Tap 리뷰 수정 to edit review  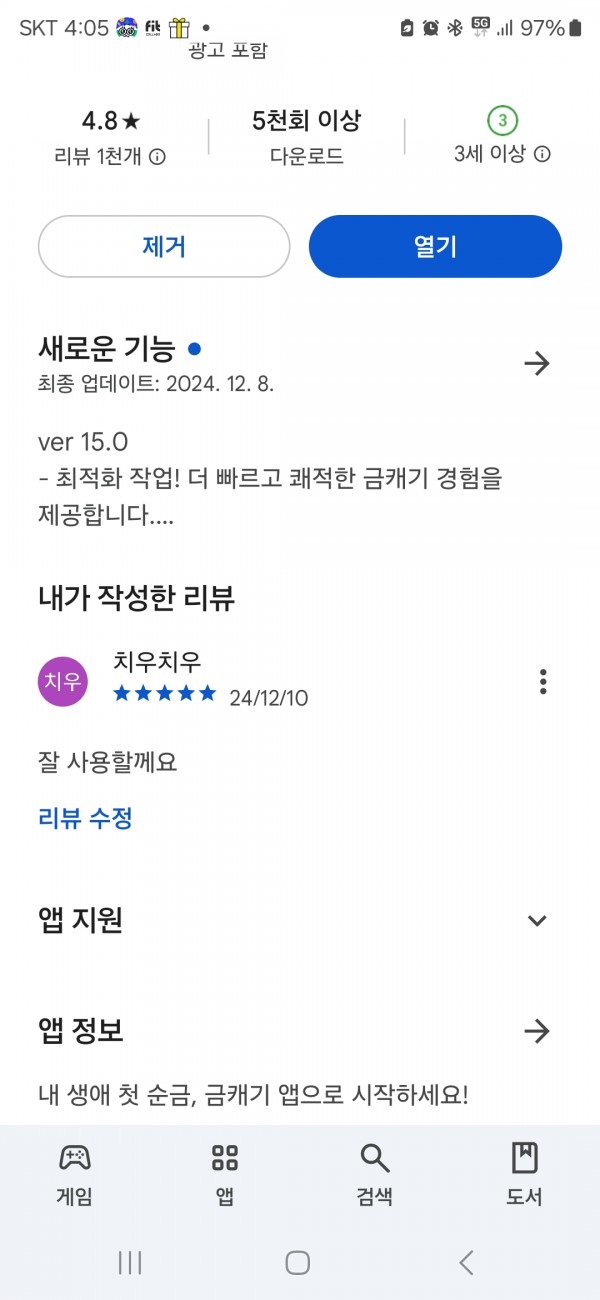pyautogui.click(x=85, y=819)
